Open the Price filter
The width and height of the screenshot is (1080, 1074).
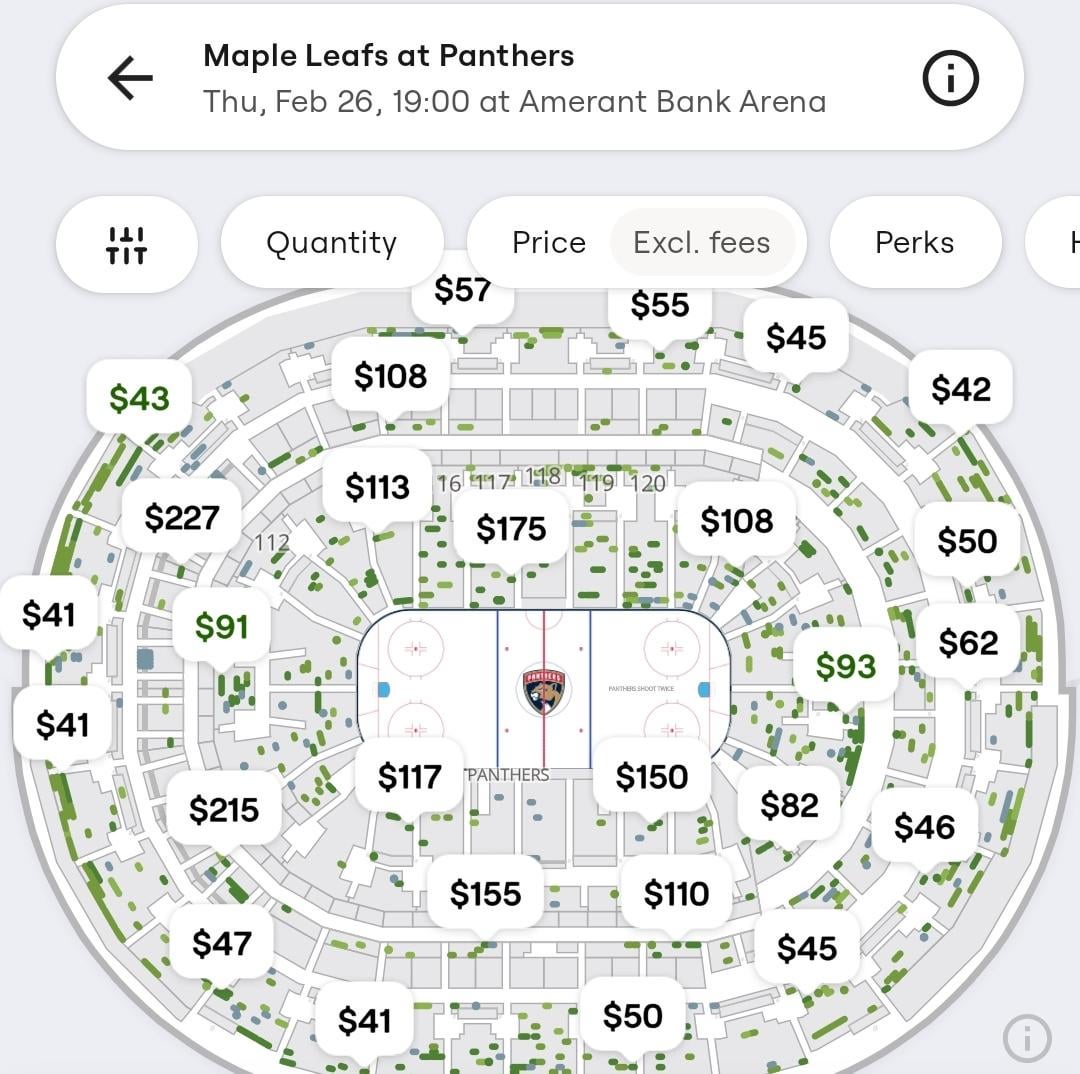click(548, 243)
